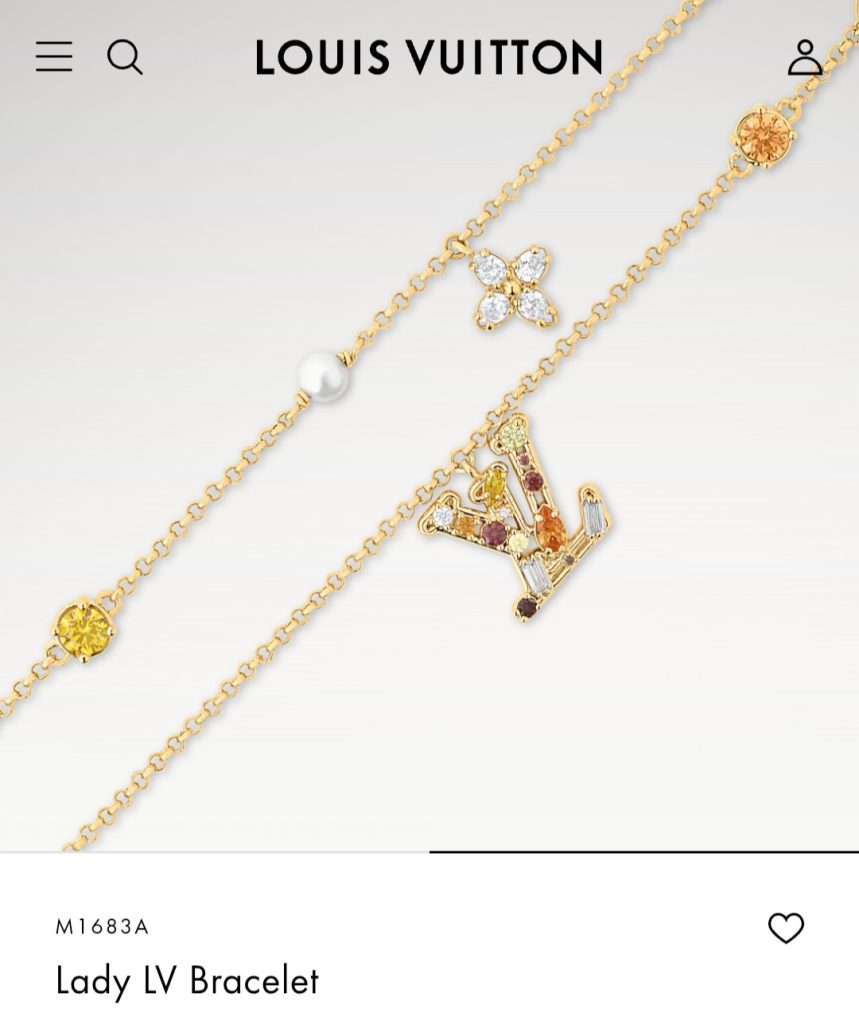
Task: Go to Louis Vuitton home page
Action: click(x=429, y=57)
